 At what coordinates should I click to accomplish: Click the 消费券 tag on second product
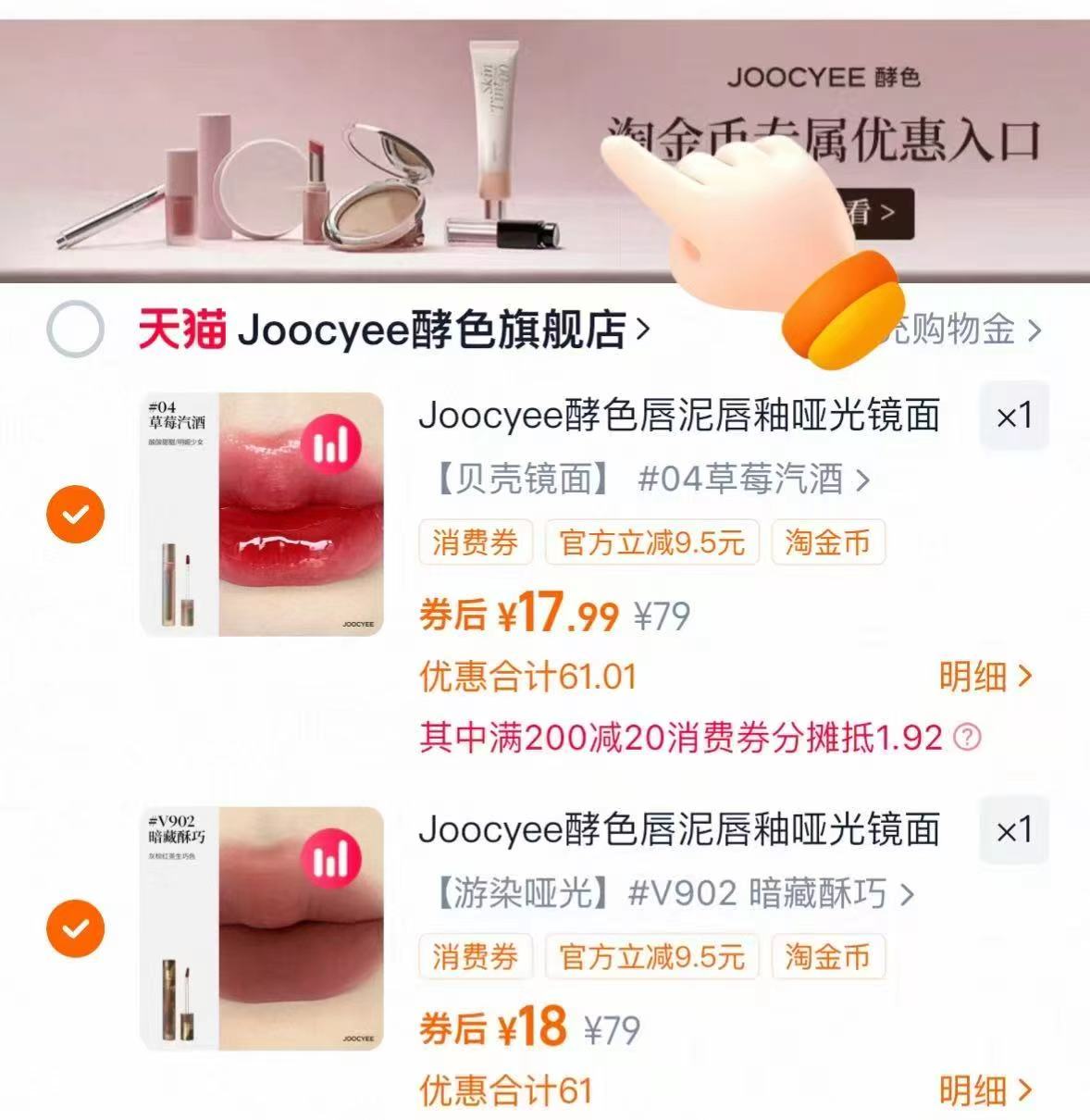(x=475, y=959)
